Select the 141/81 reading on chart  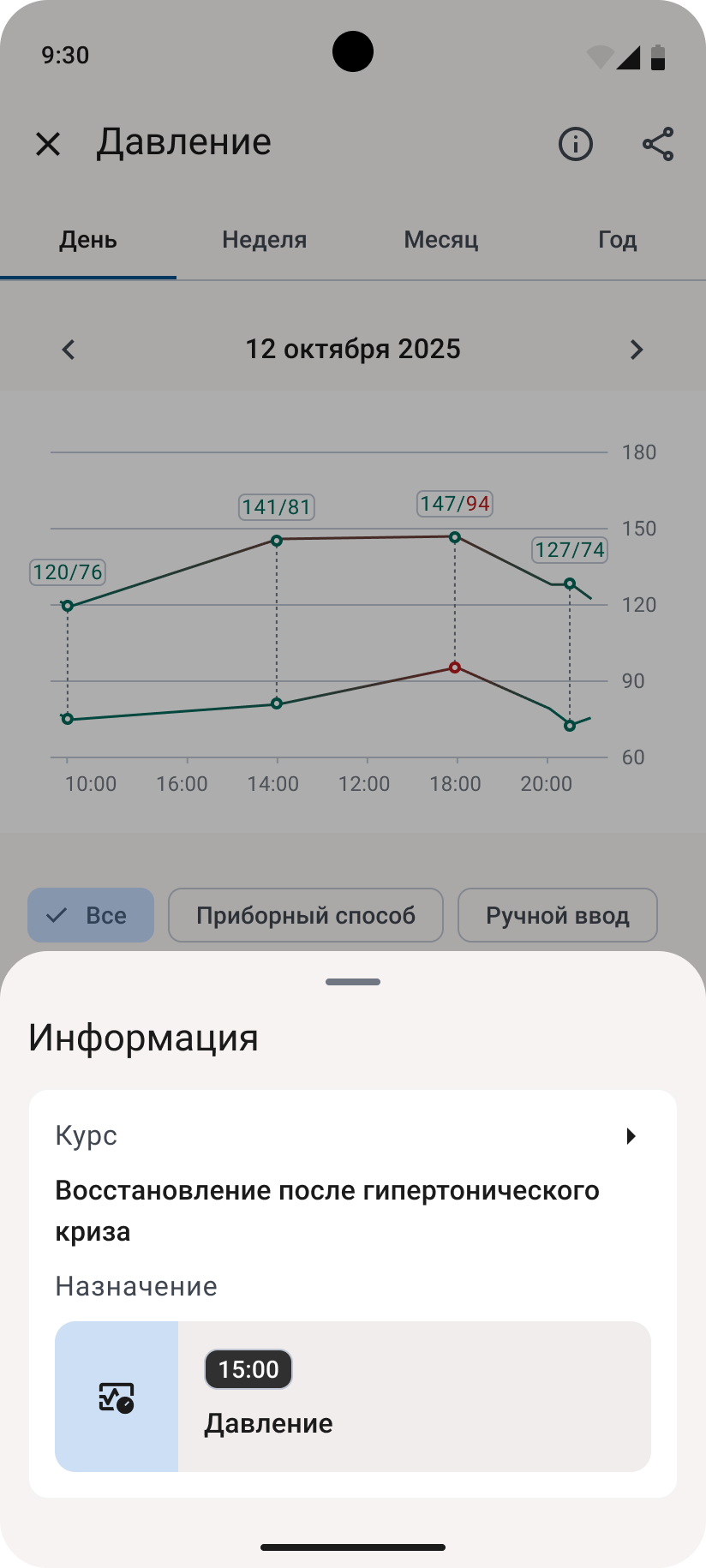pos(276,507)
